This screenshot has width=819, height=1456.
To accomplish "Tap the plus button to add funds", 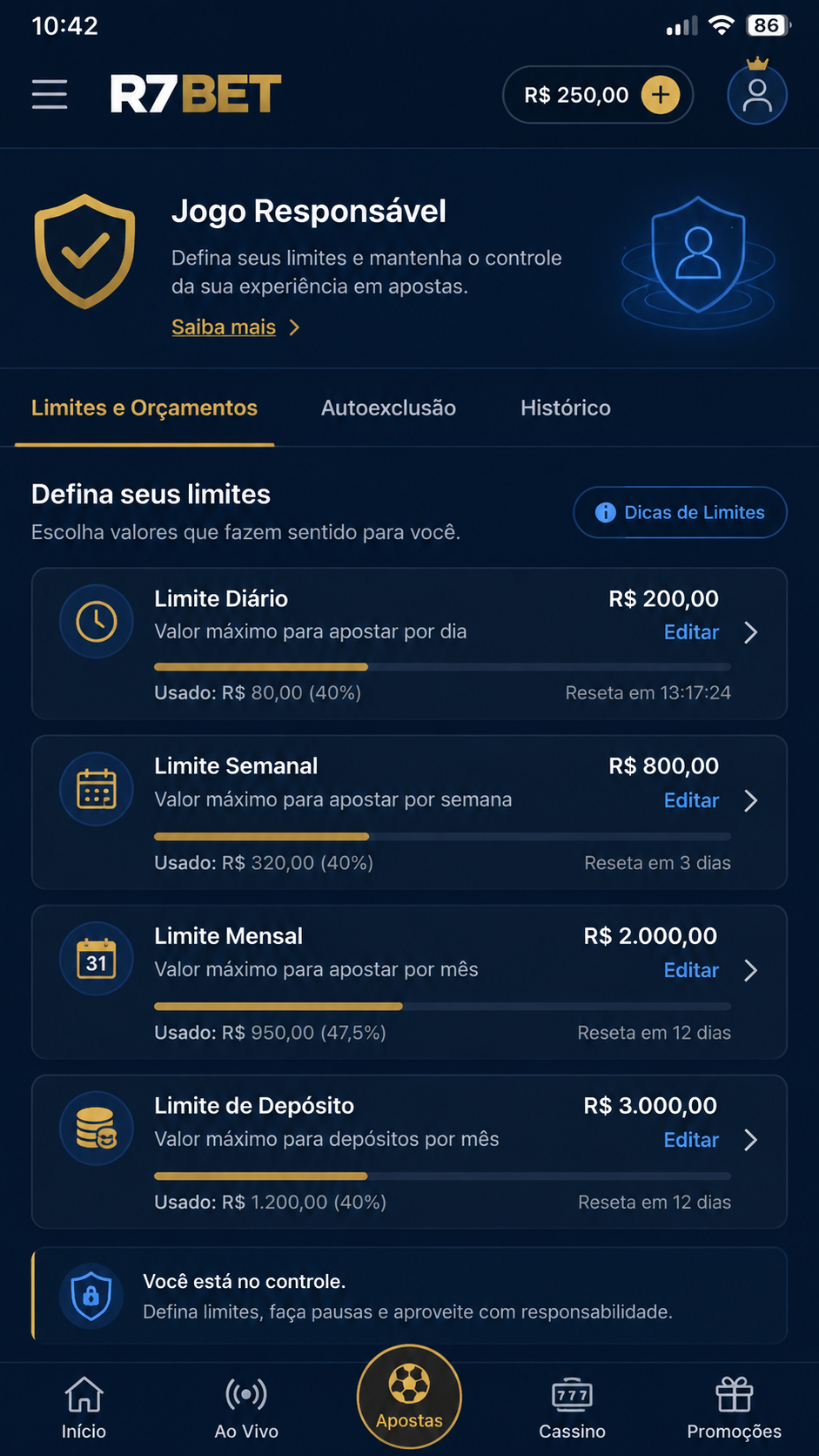I will click(661, 94).
